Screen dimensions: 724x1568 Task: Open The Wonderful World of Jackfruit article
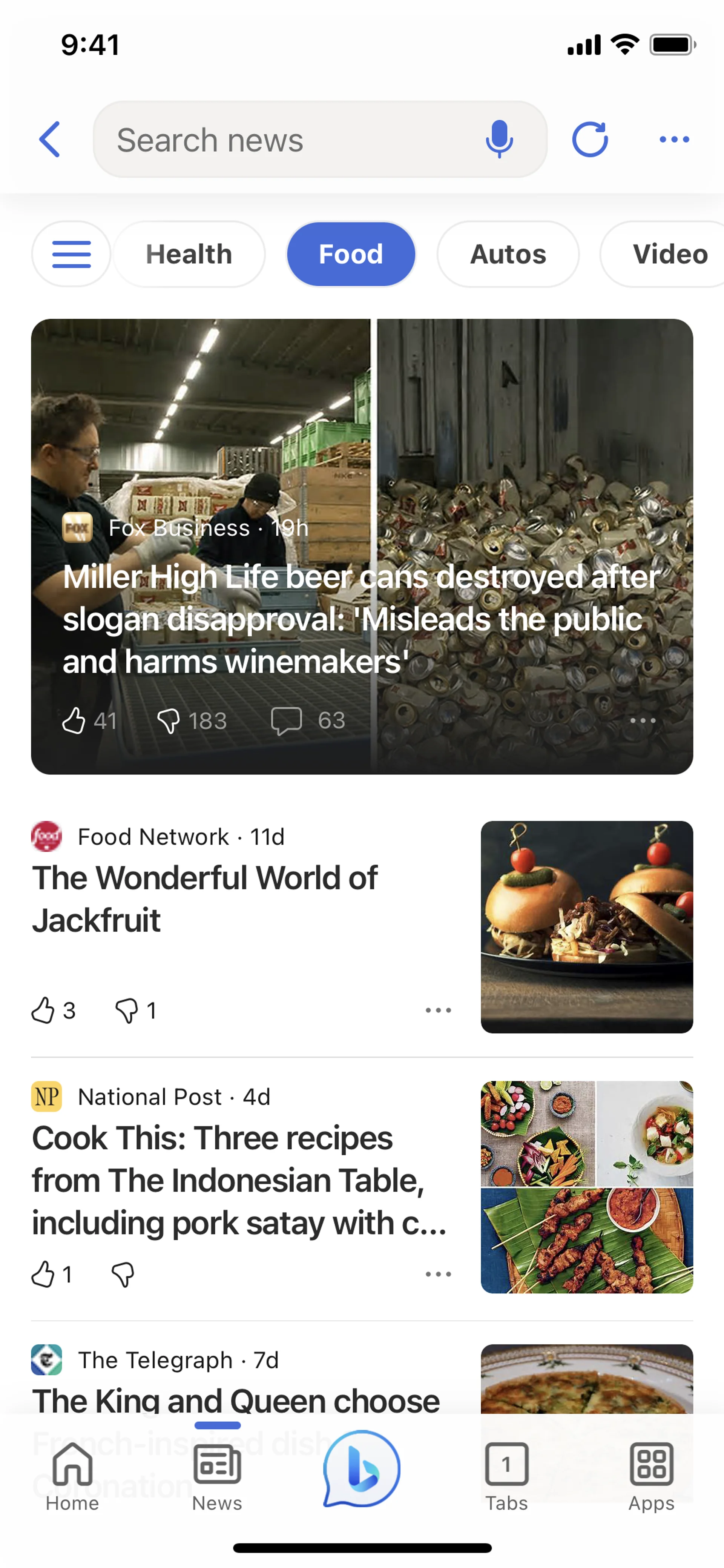(x=205, y=898)
